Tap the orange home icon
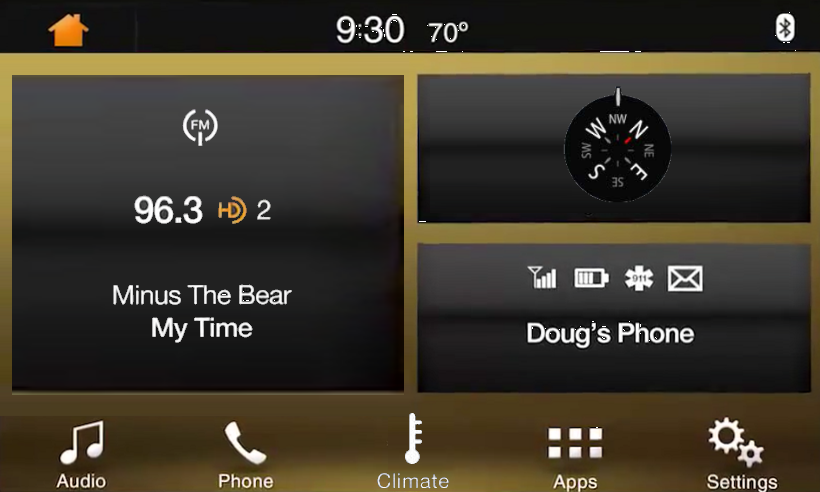Image resolution: width=820 pixels, height=492 pixels. tap(68, 29)
